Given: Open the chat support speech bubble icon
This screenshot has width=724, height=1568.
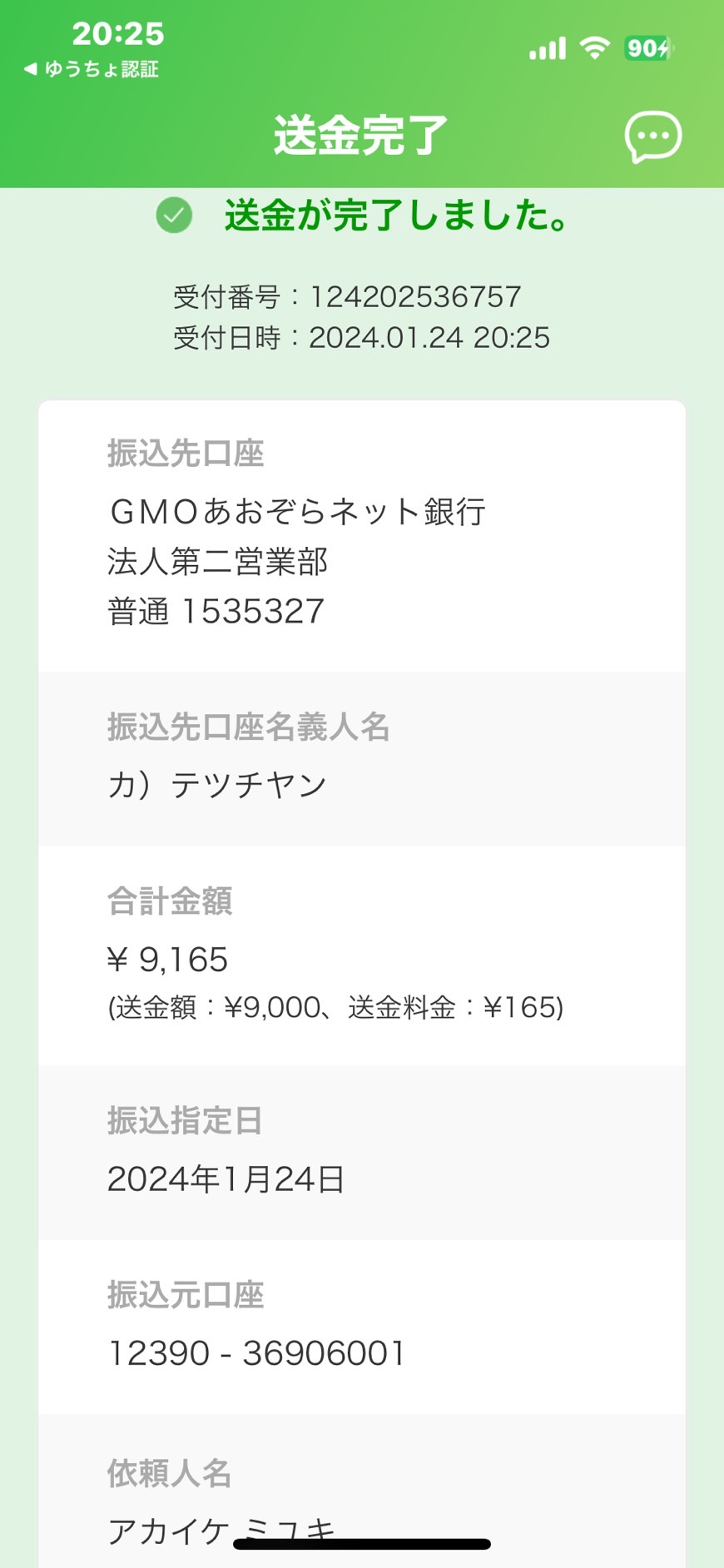Looking at the screenshot, I should tap(653, 136).
